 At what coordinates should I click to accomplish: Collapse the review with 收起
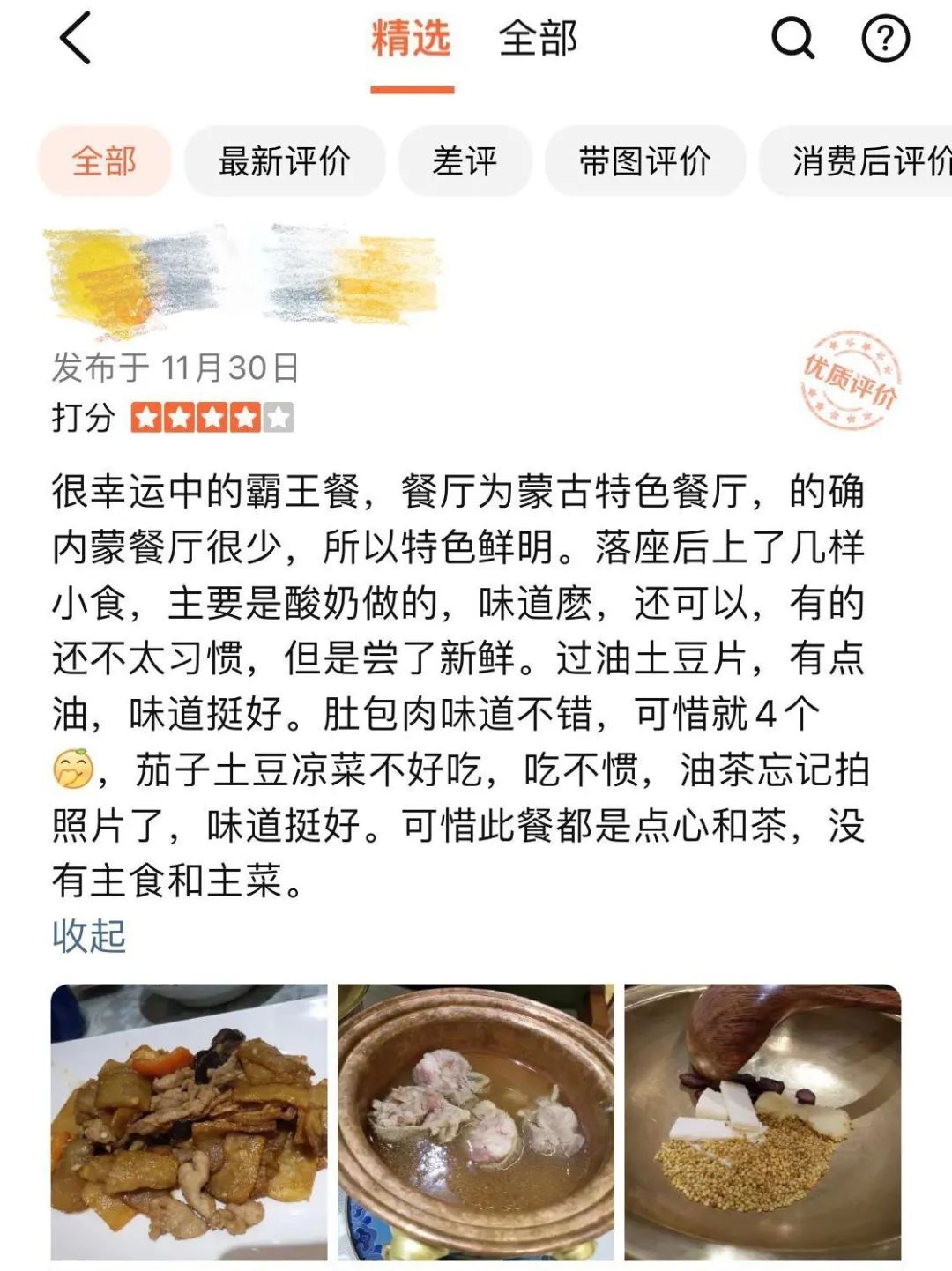coord(89,936)
